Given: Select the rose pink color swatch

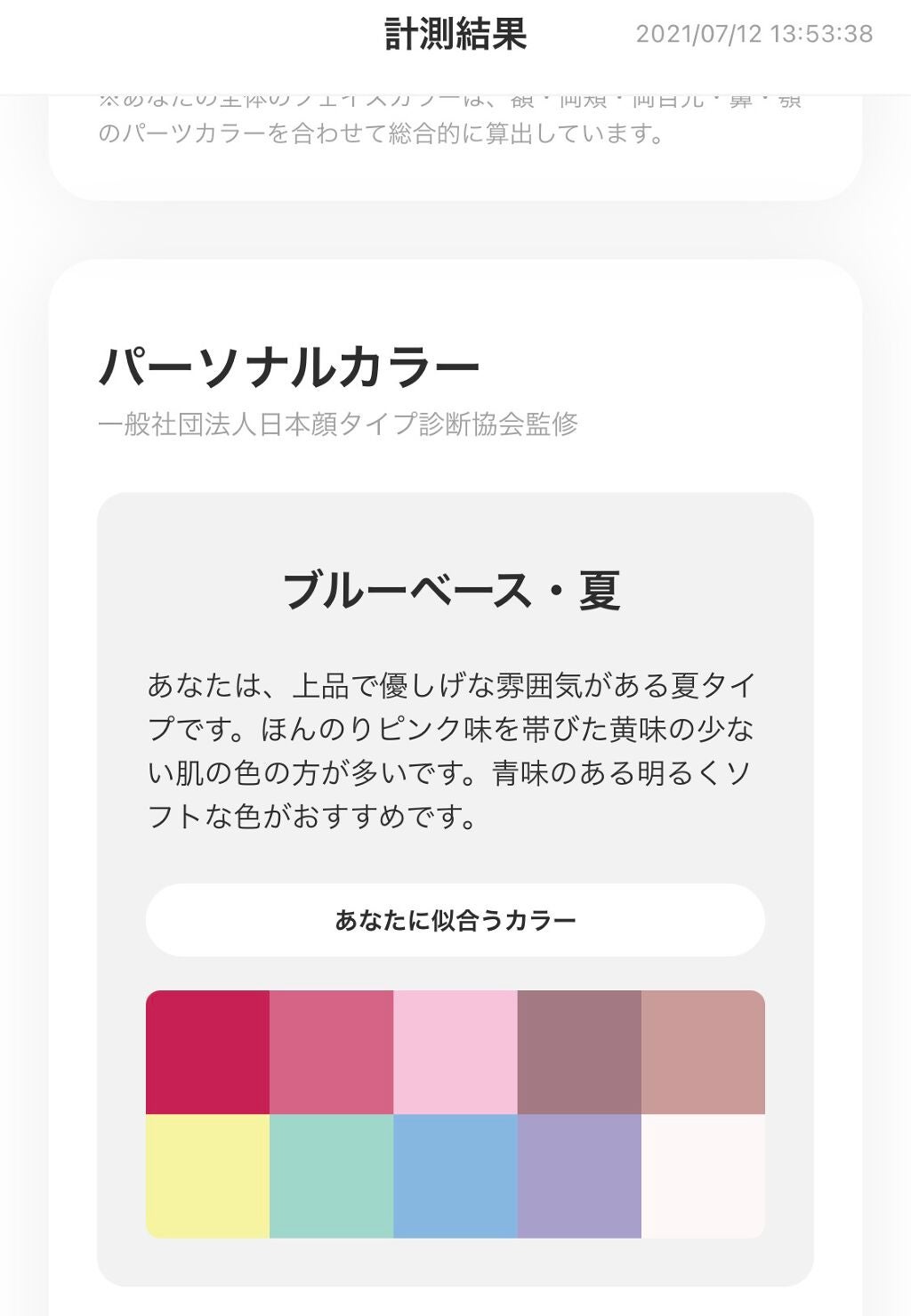Looking at the screenshot, I should 333,1050.
